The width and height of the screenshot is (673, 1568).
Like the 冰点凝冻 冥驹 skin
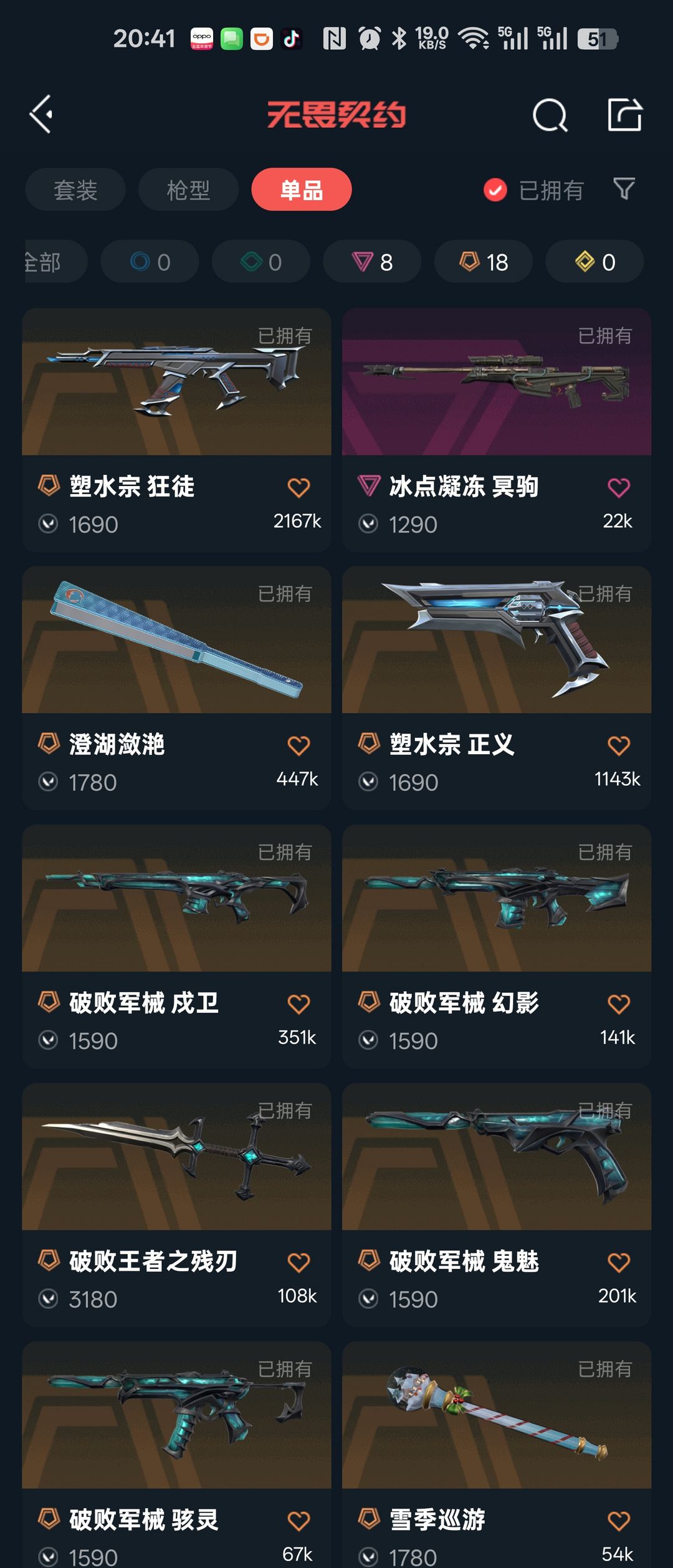(619, 487)
